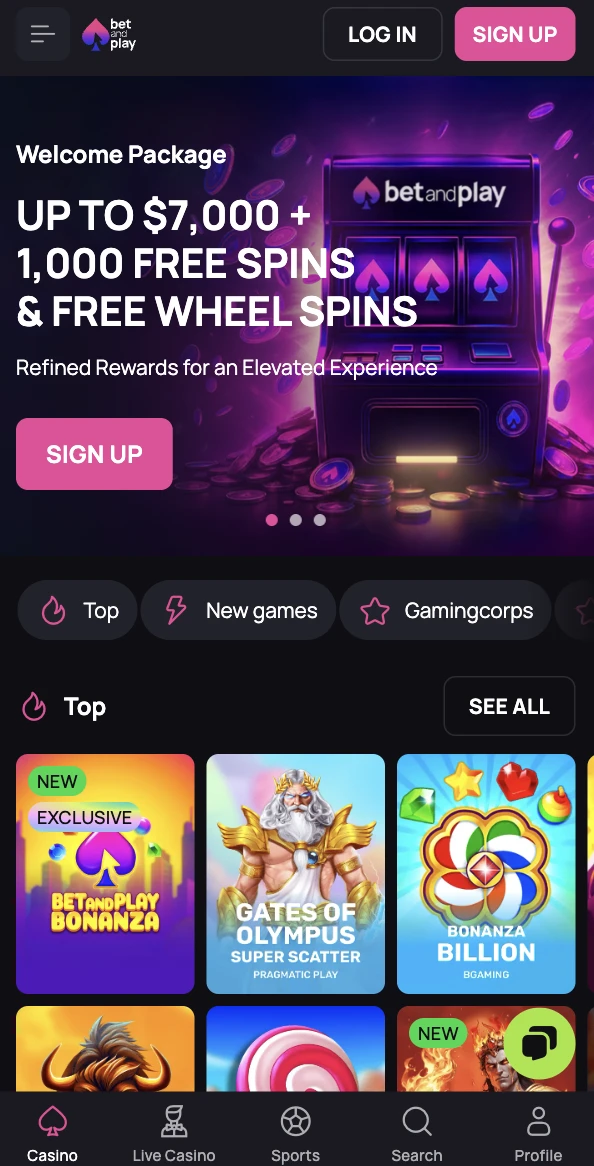Tap SIGN UP on the Welcome Package banner
Image resolution: width=594 pixels, height=1166 pixels.
pyautogui.click(x=94, y=454)
